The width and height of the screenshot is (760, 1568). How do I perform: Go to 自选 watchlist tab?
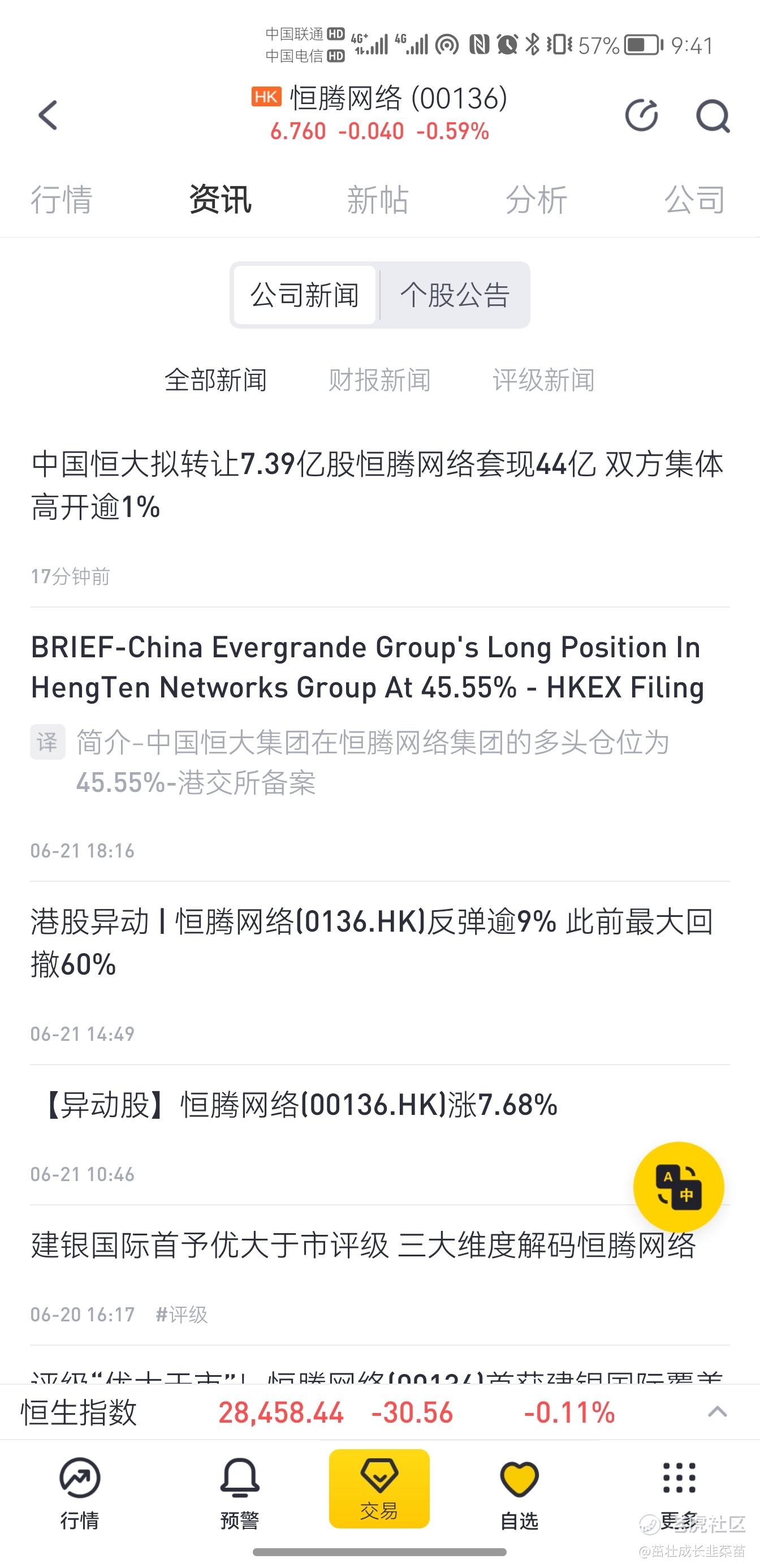[x=519, y=1494]
